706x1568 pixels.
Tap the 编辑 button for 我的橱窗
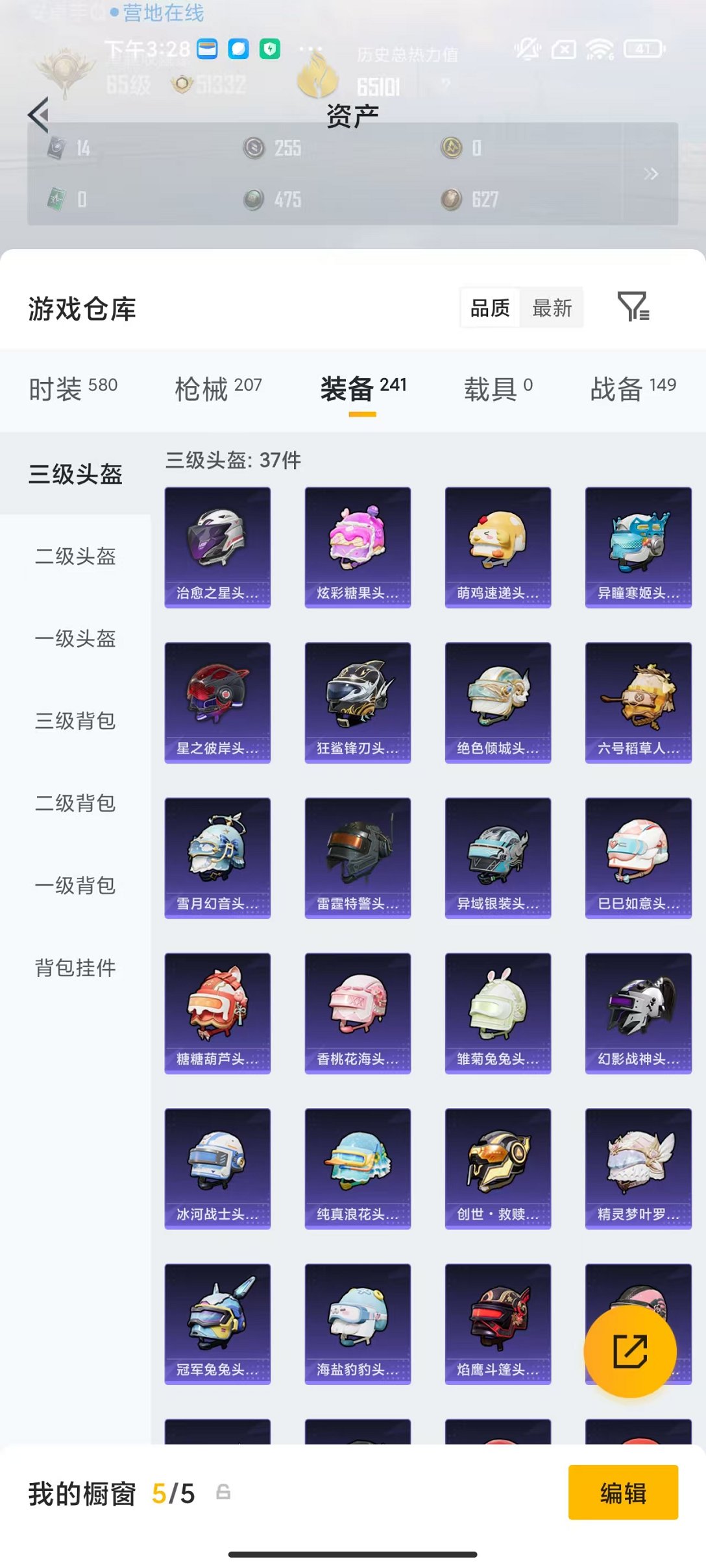623,1493
